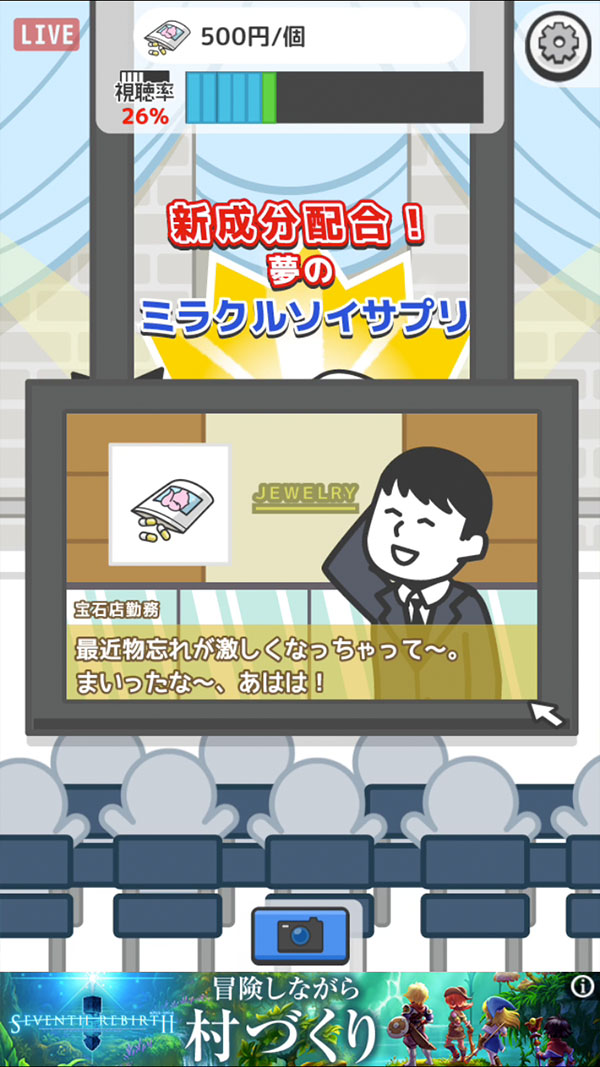This screenshot has height=1067, width=600.
Task: Open the settings gear
Action: [x=557, y=43]
